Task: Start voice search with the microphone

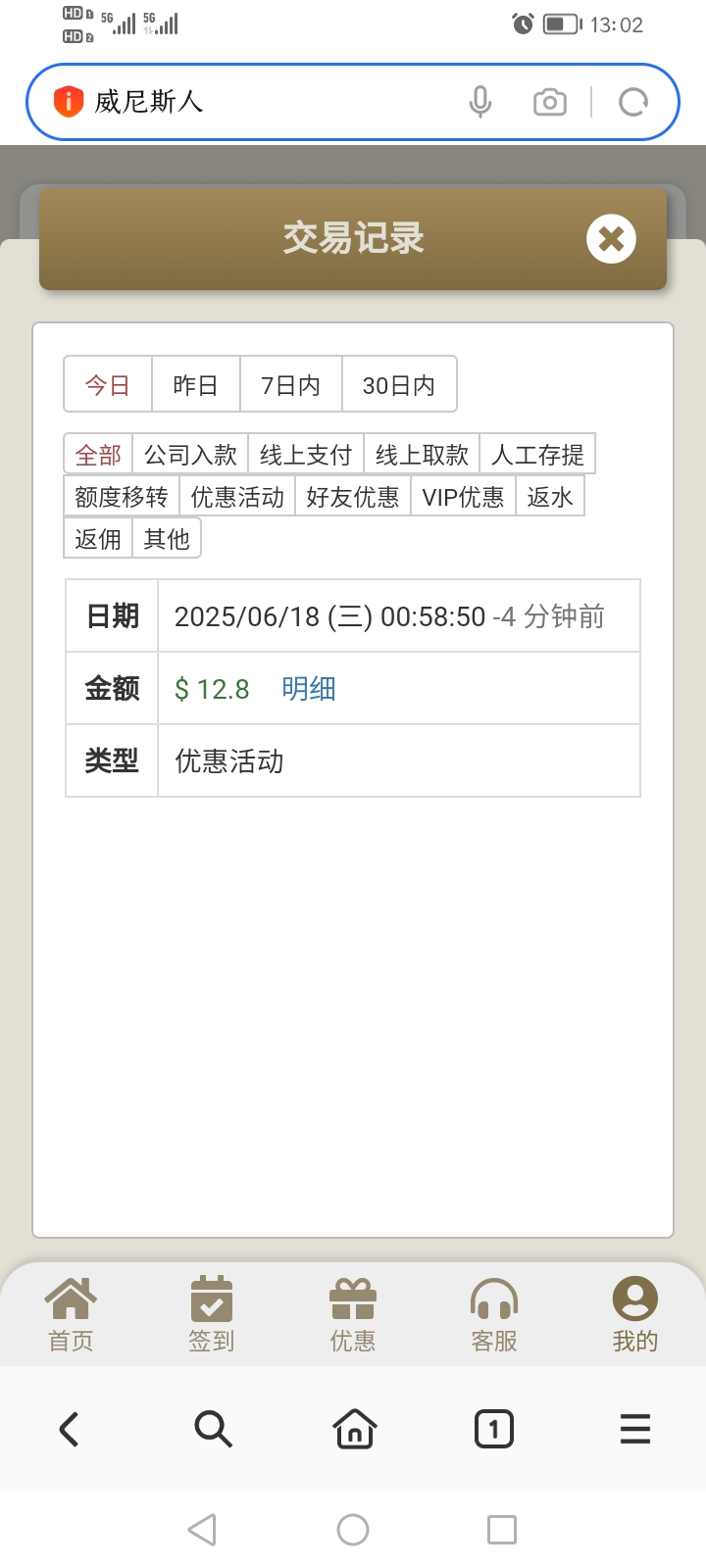Action: click(479, 102)
